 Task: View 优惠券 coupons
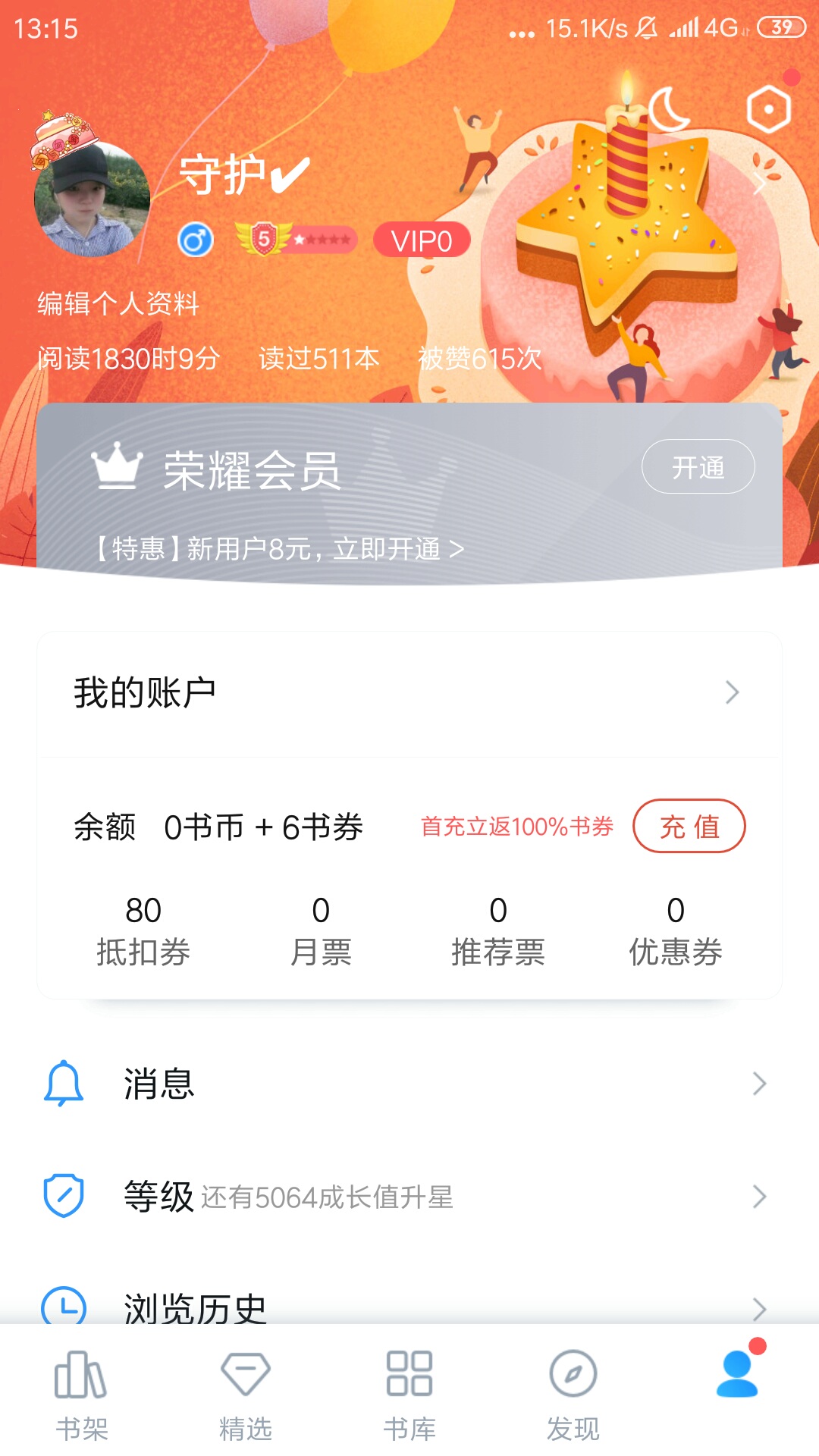[x=676, y=931]
